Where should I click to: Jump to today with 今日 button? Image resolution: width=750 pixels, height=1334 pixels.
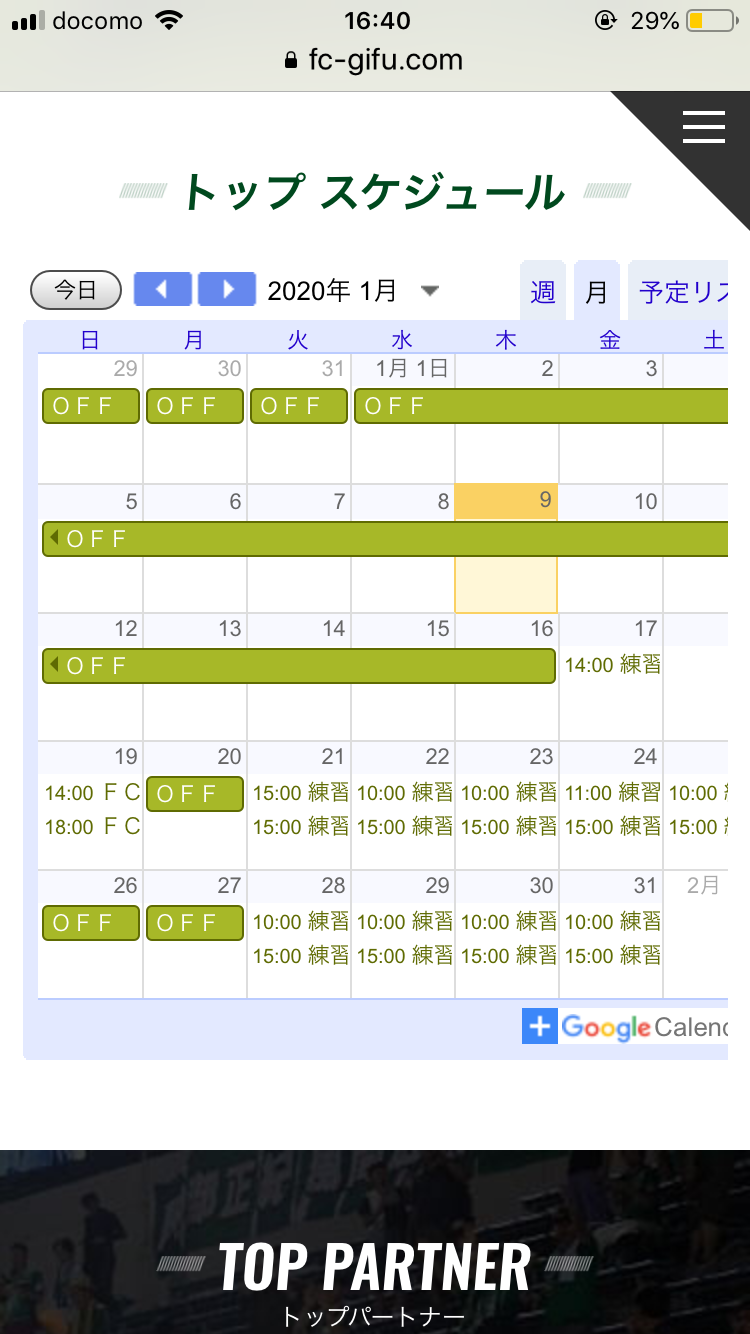(76, 290)
